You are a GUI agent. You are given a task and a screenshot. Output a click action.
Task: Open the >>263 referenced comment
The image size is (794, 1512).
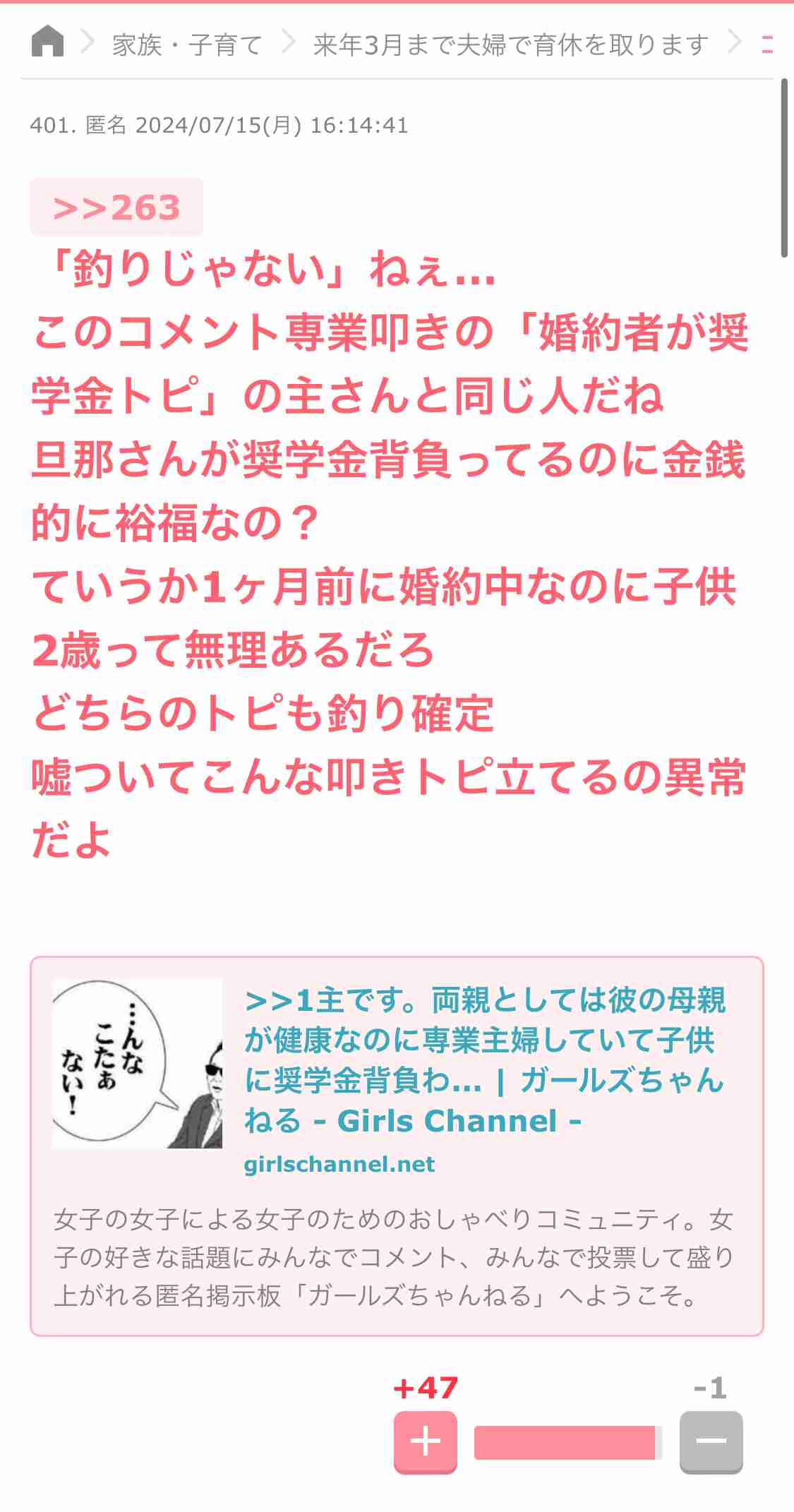point(115,207)
